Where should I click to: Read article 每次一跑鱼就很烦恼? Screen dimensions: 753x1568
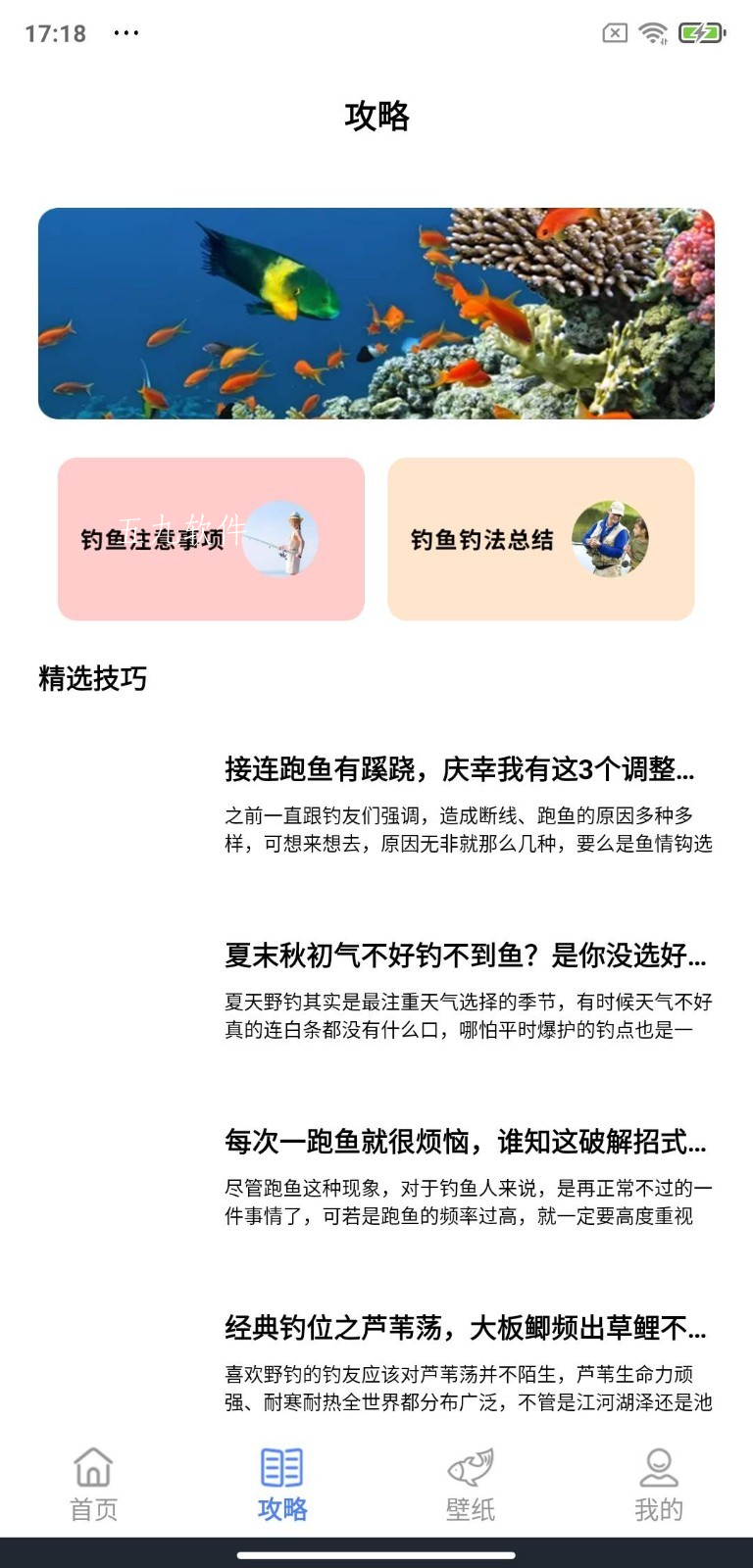point(376,1178)
